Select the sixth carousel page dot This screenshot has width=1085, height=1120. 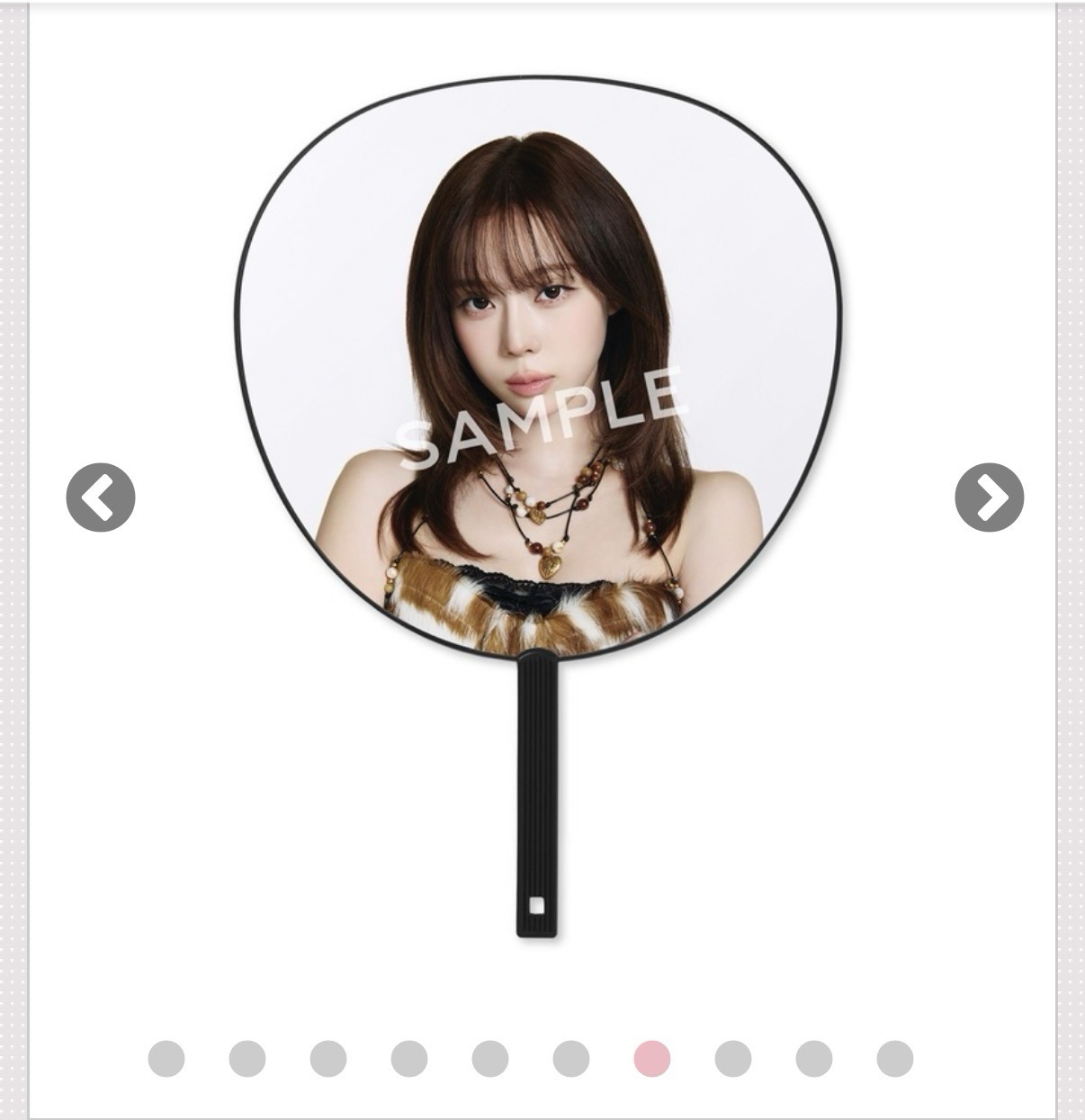[x=571, y=1058]
